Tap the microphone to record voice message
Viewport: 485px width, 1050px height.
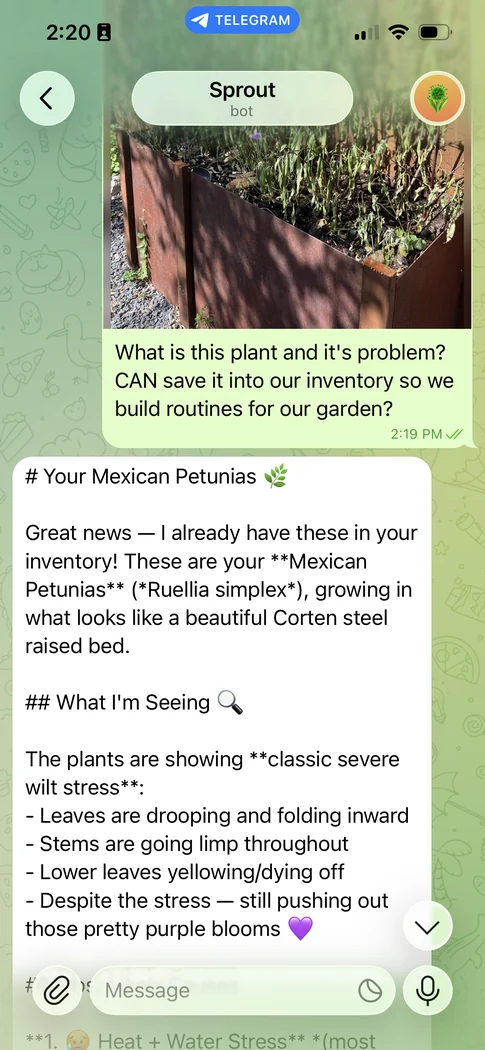pos(428,990)
